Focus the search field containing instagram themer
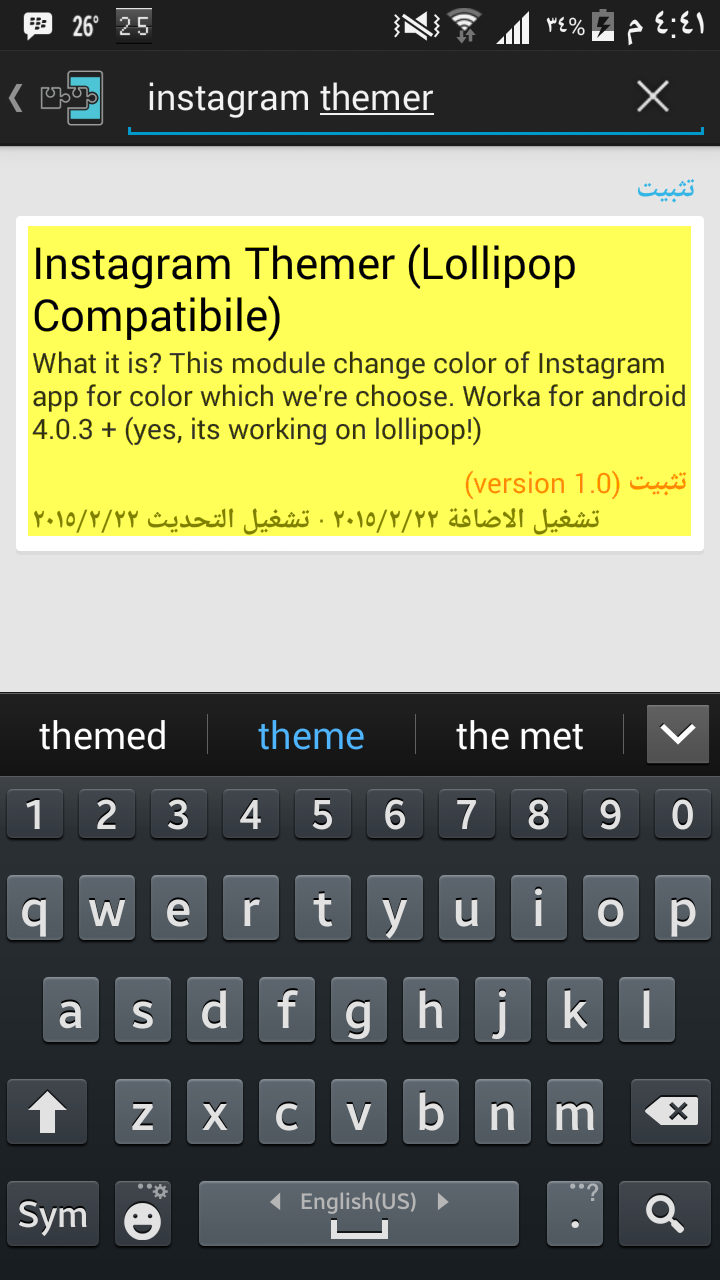Screen dimensions: 720x1280 click(380, 98)
